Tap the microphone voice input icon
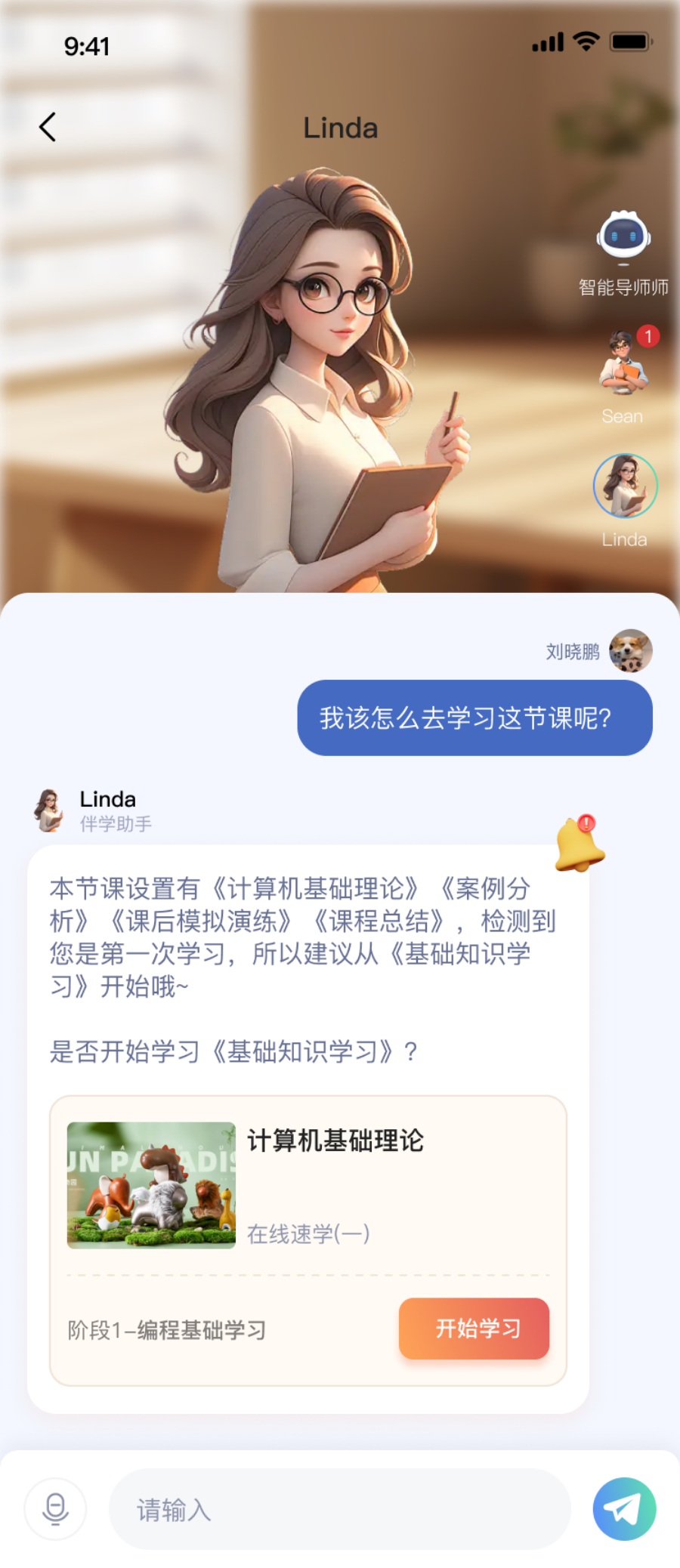The height and width of the screenshot is (1568, 680). pyautogui.click(x=54, y=1509)
